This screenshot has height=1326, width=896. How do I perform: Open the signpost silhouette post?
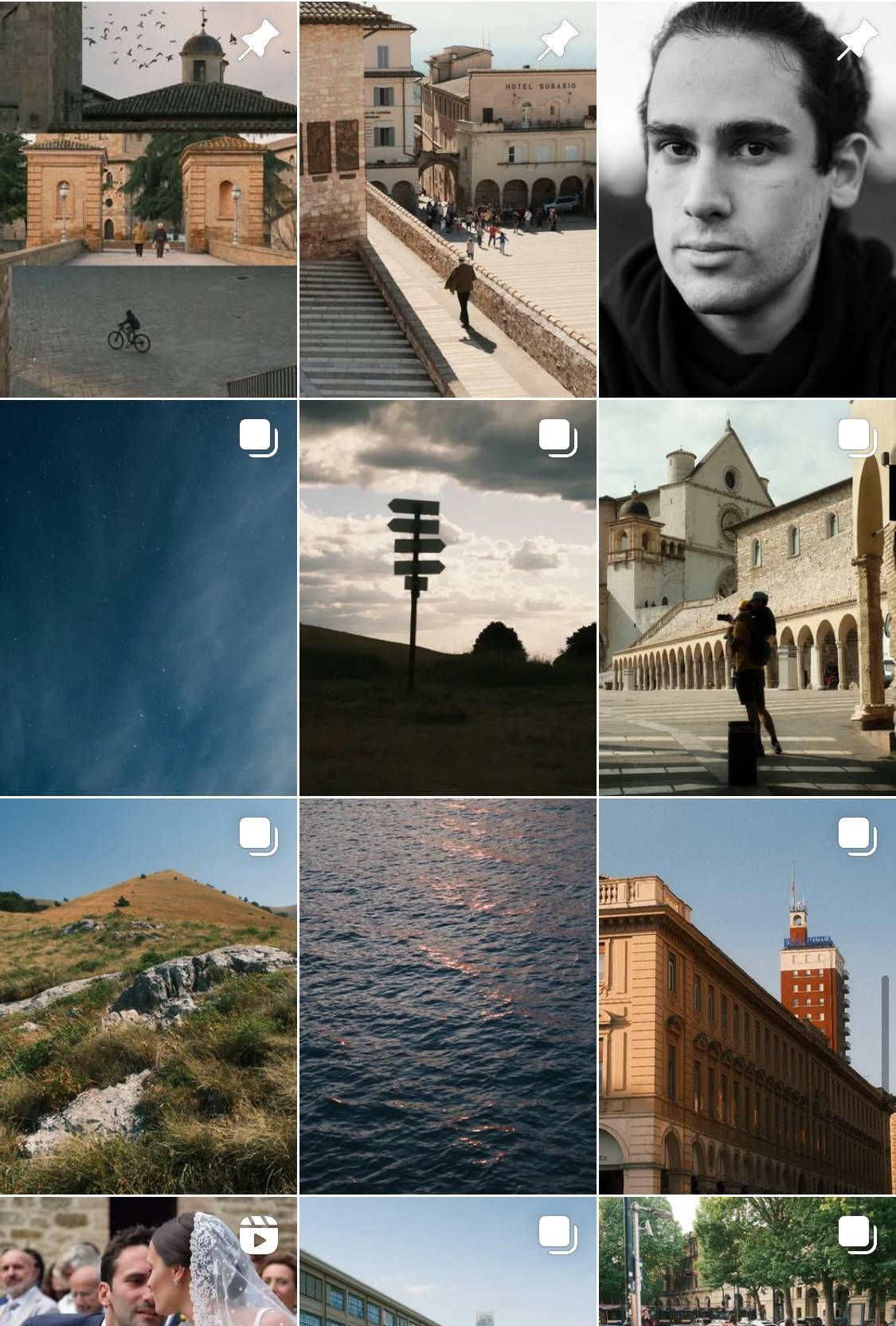coord(448,598)
